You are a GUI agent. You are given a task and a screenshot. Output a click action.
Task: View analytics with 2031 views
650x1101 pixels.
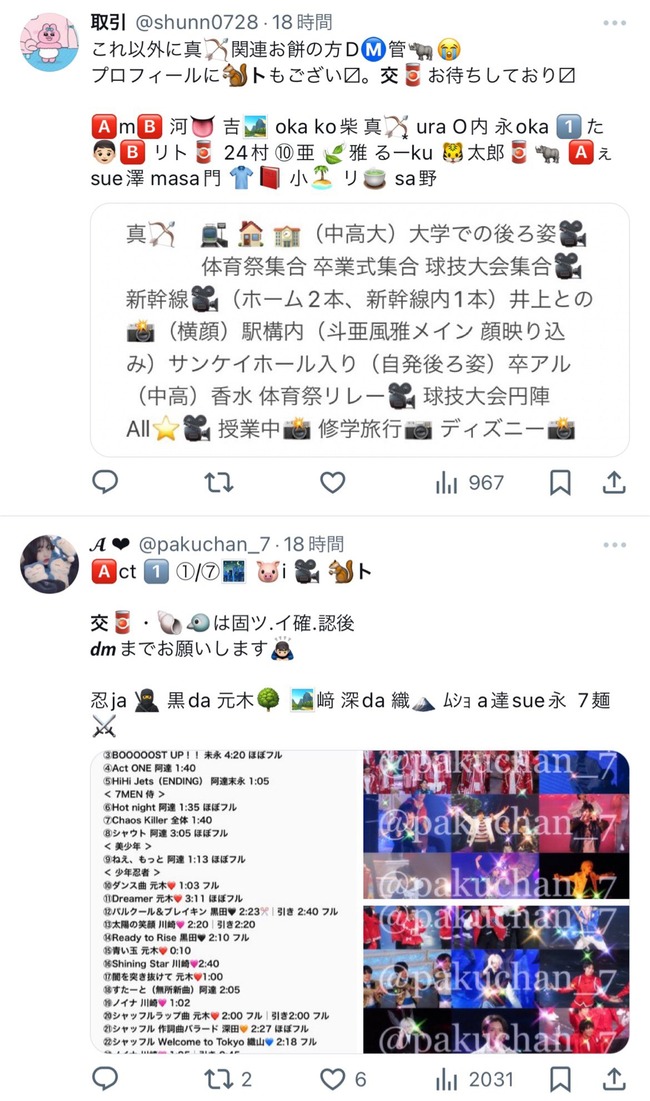[x=475, y=1078]
